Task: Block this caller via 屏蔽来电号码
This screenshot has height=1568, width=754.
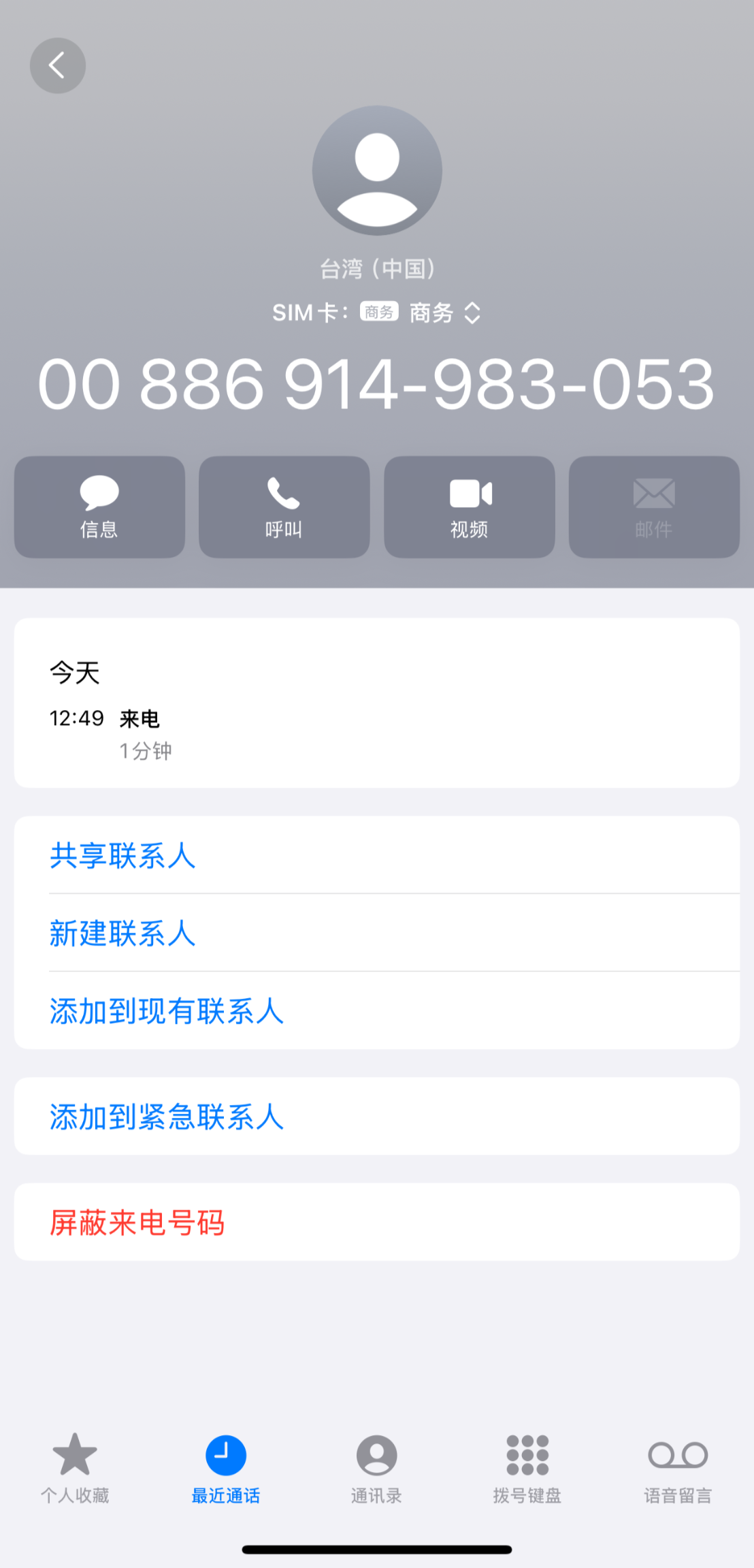Action: pos(377,1222)
